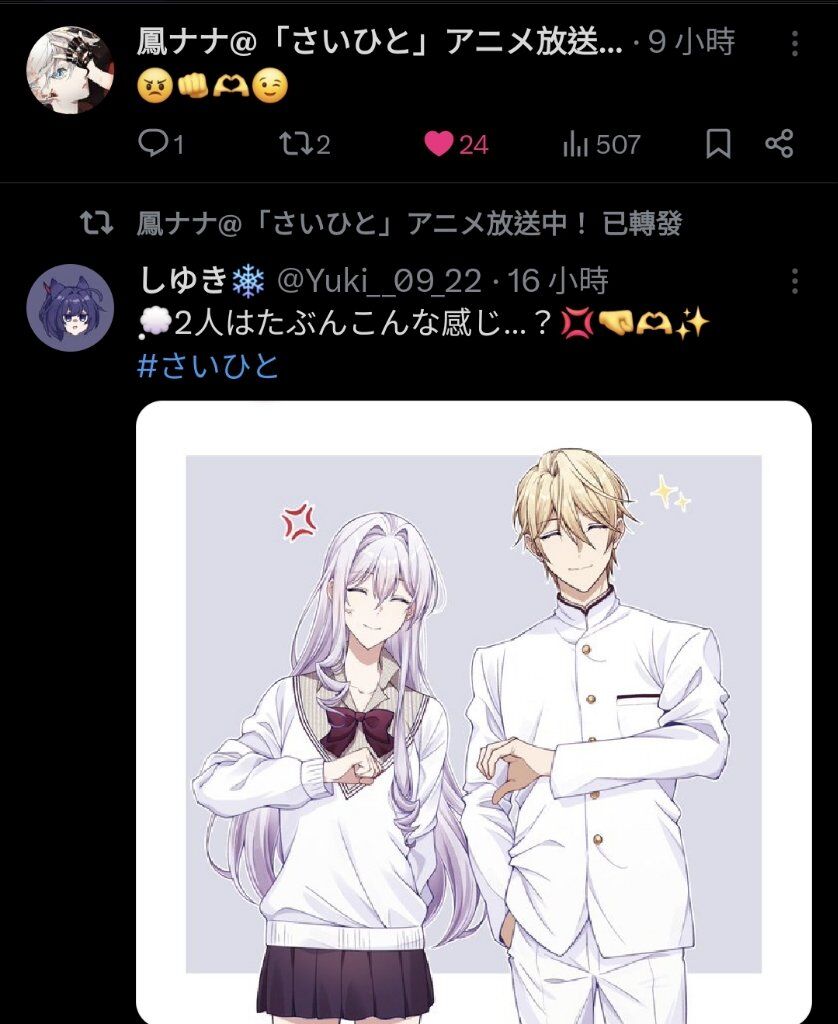
Task: Open overflow menu on 鳳ナナ's post
Action: pyautogui.click(x=794, y=42)
